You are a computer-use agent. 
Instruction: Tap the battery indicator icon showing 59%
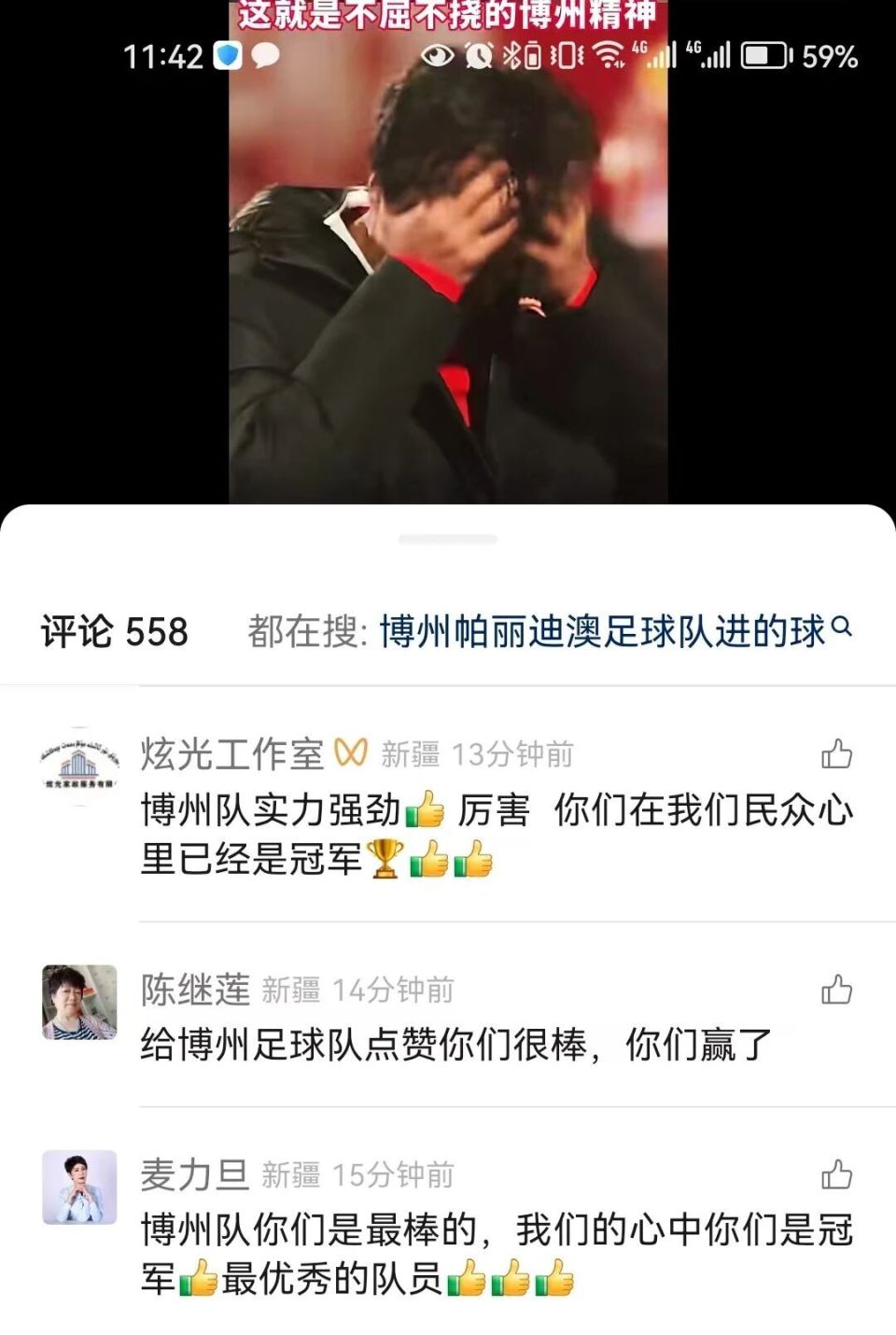coord(763,56)
